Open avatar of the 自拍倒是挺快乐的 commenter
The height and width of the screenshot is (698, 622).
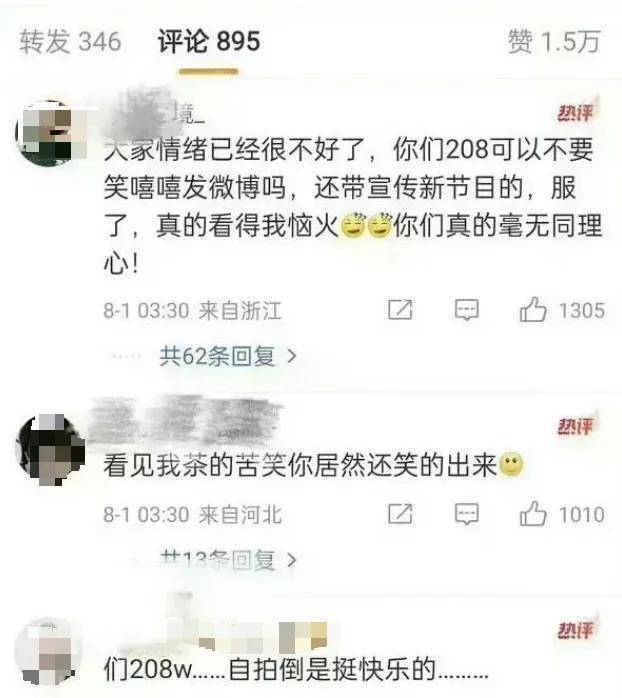point(47,649)
